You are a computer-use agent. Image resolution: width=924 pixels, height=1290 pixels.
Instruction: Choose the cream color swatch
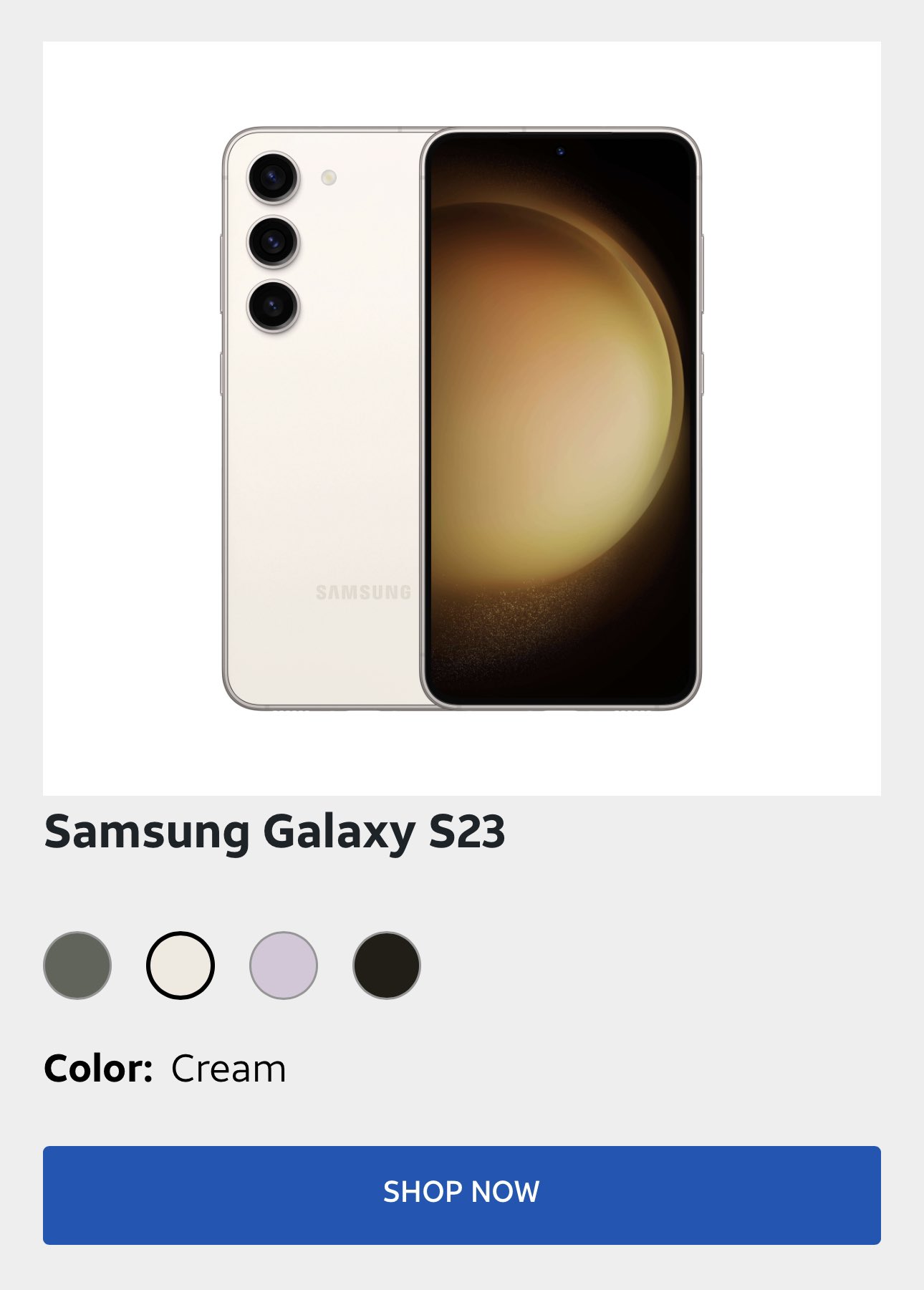coord(181,965)
